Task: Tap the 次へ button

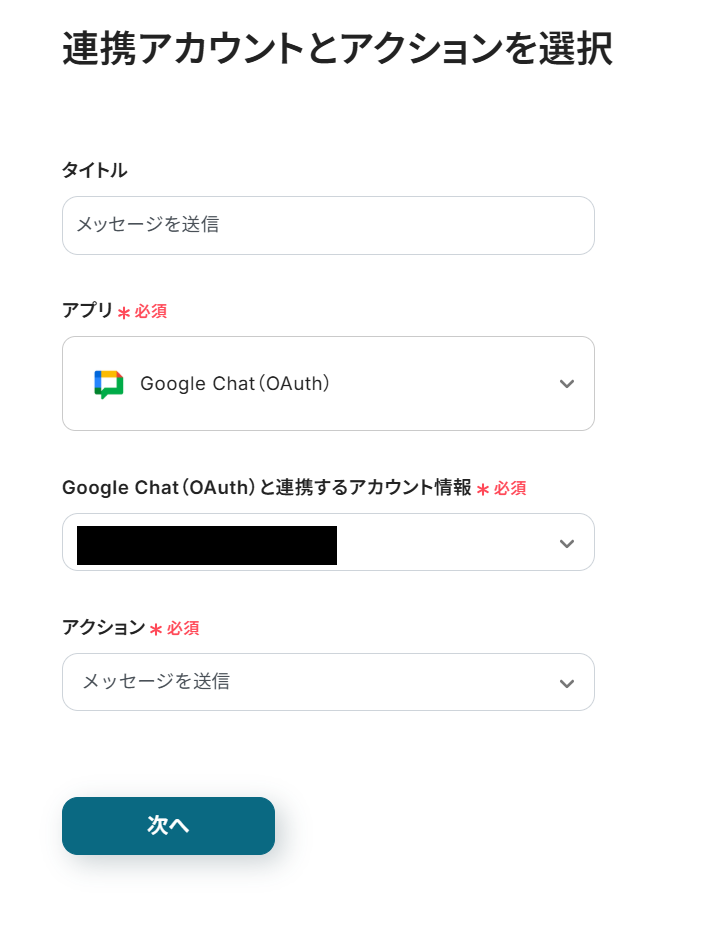Action: click(x=168, y=826)
